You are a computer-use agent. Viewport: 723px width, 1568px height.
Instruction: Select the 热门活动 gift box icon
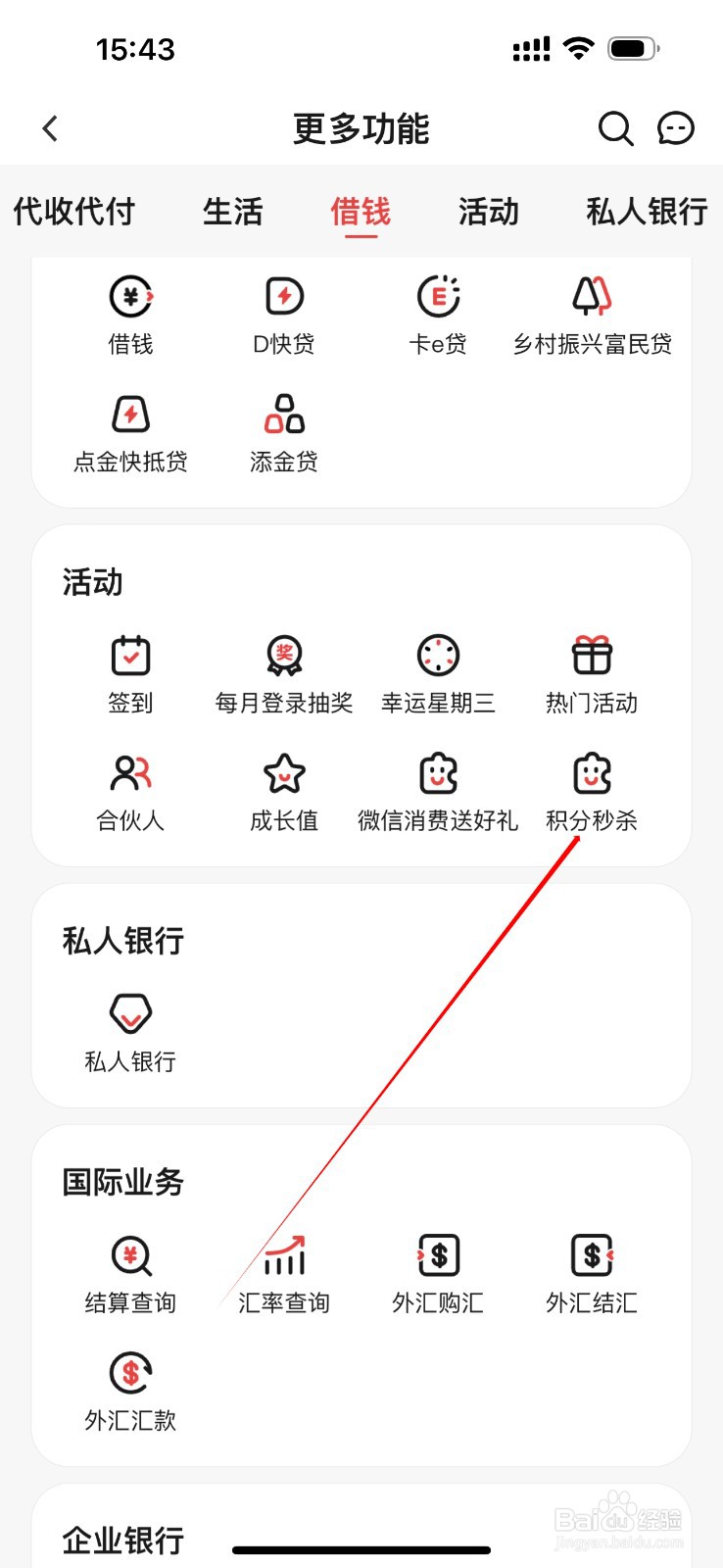(592, 657)
